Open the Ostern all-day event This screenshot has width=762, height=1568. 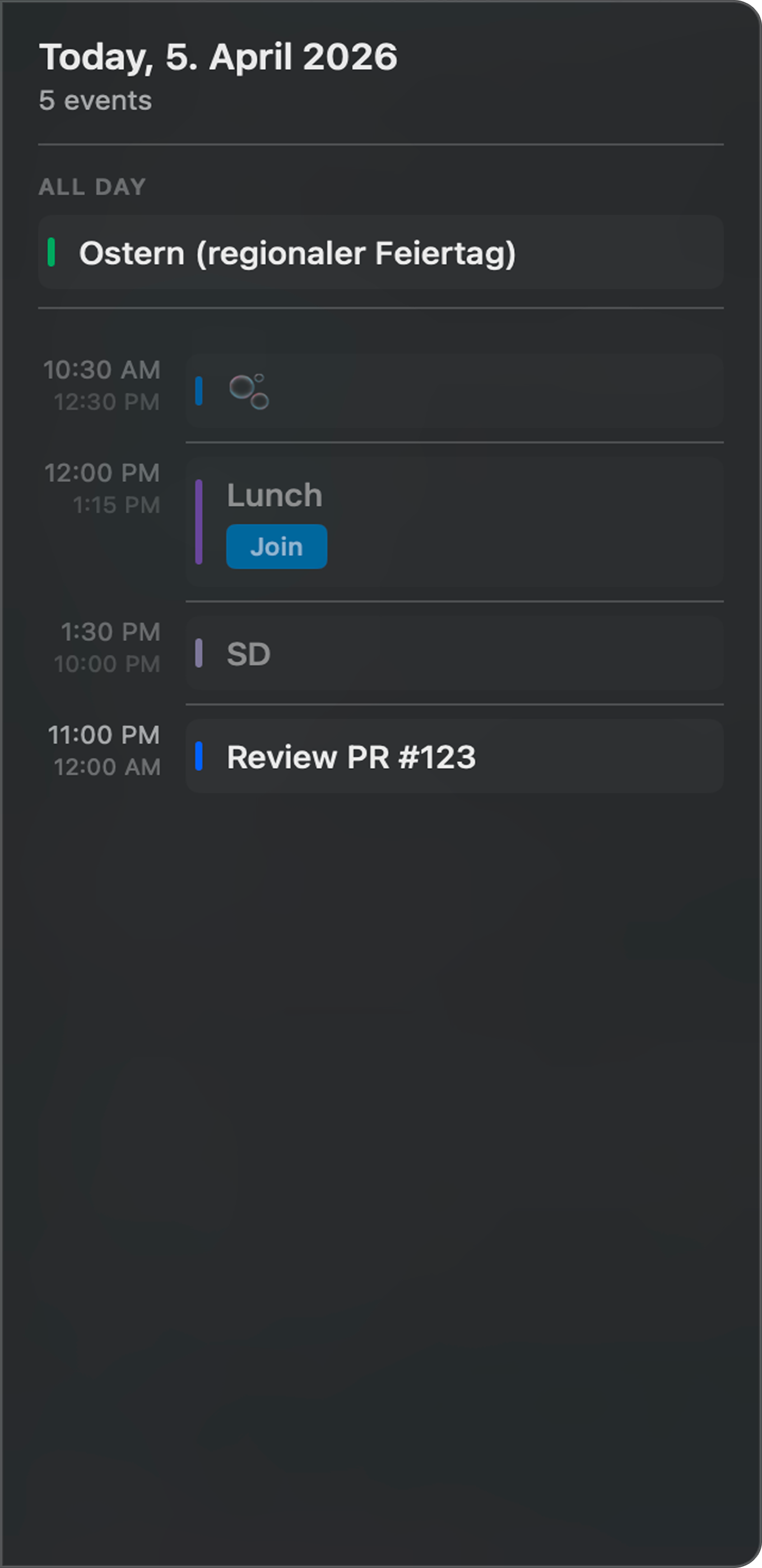pos(380,253)
